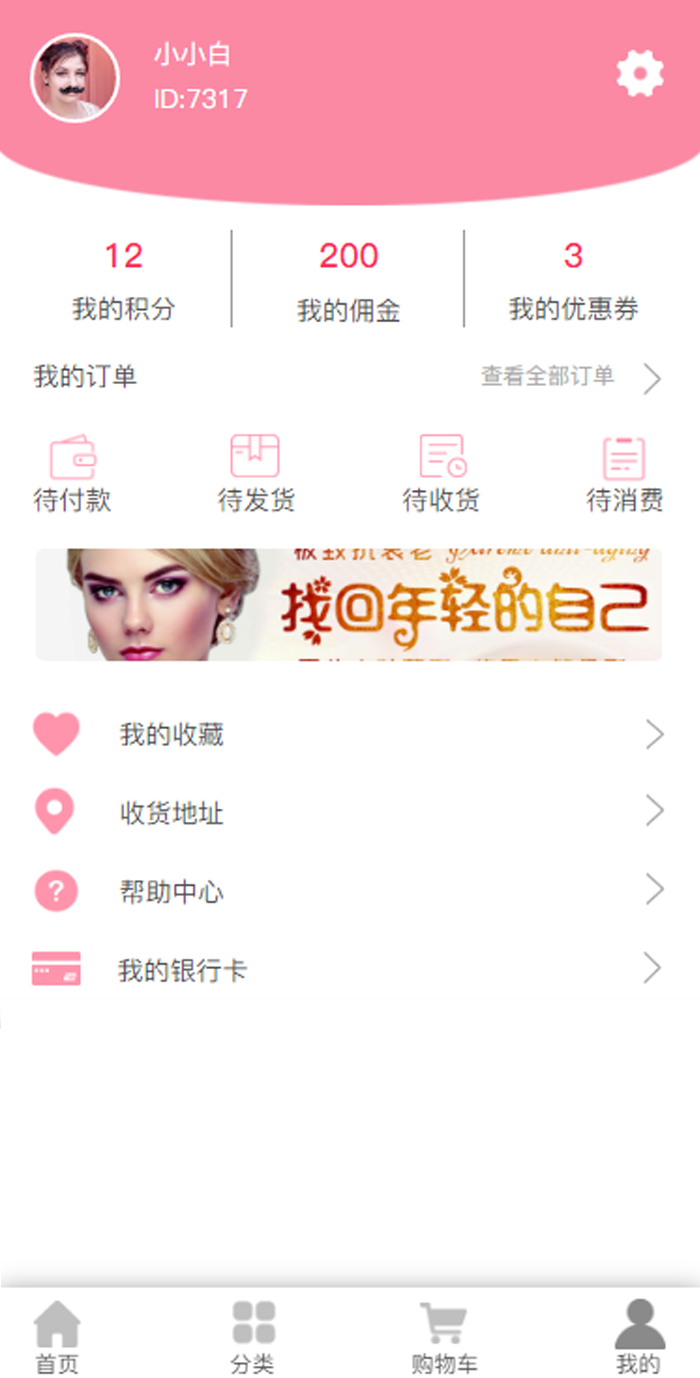The height and width of the screenshot is (1378, 700).
Task: Open settings via the gear icon
Action: [640, 73]
